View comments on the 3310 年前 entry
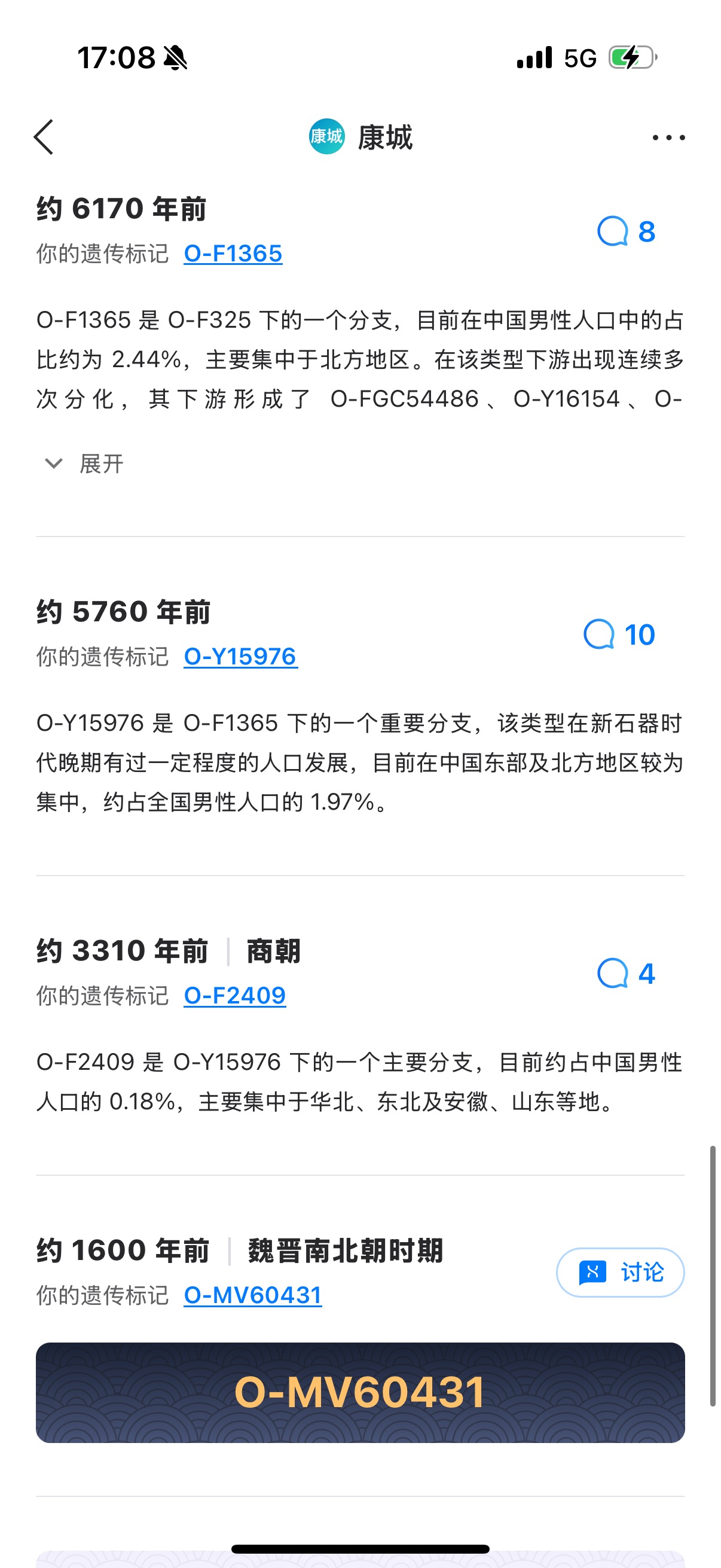This screenshot has height=1568, width=721. pyautogui.click(x=626, y=974)
